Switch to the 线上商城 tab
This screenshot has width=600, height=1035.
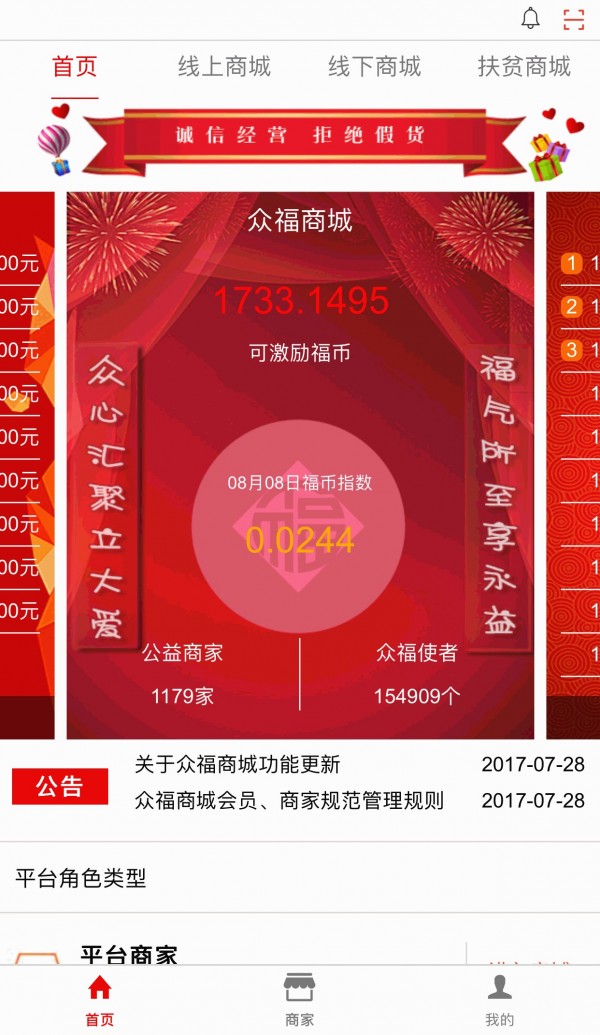[x=224, y=68]
